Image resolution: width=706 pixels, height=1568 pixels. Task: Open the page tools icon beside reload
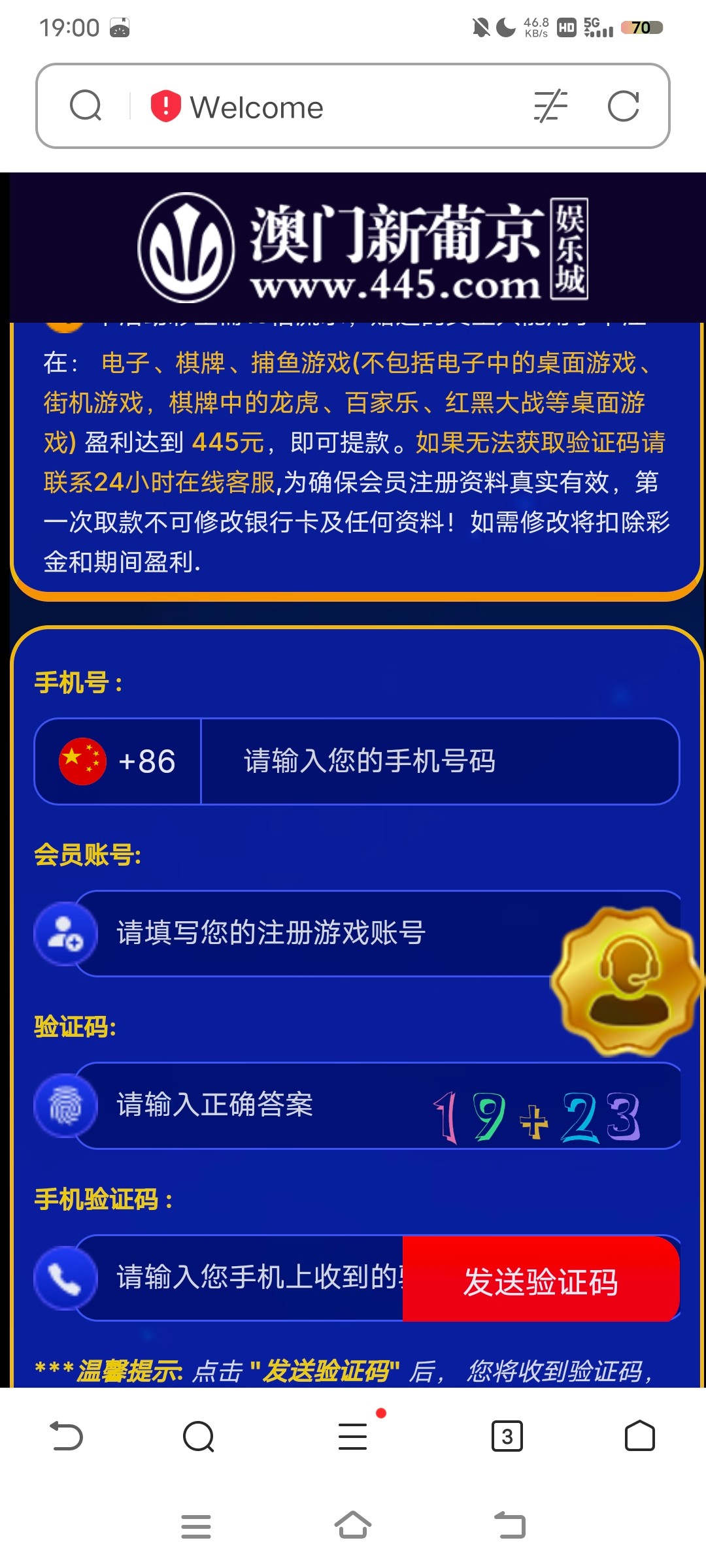[x=550, y=106]
